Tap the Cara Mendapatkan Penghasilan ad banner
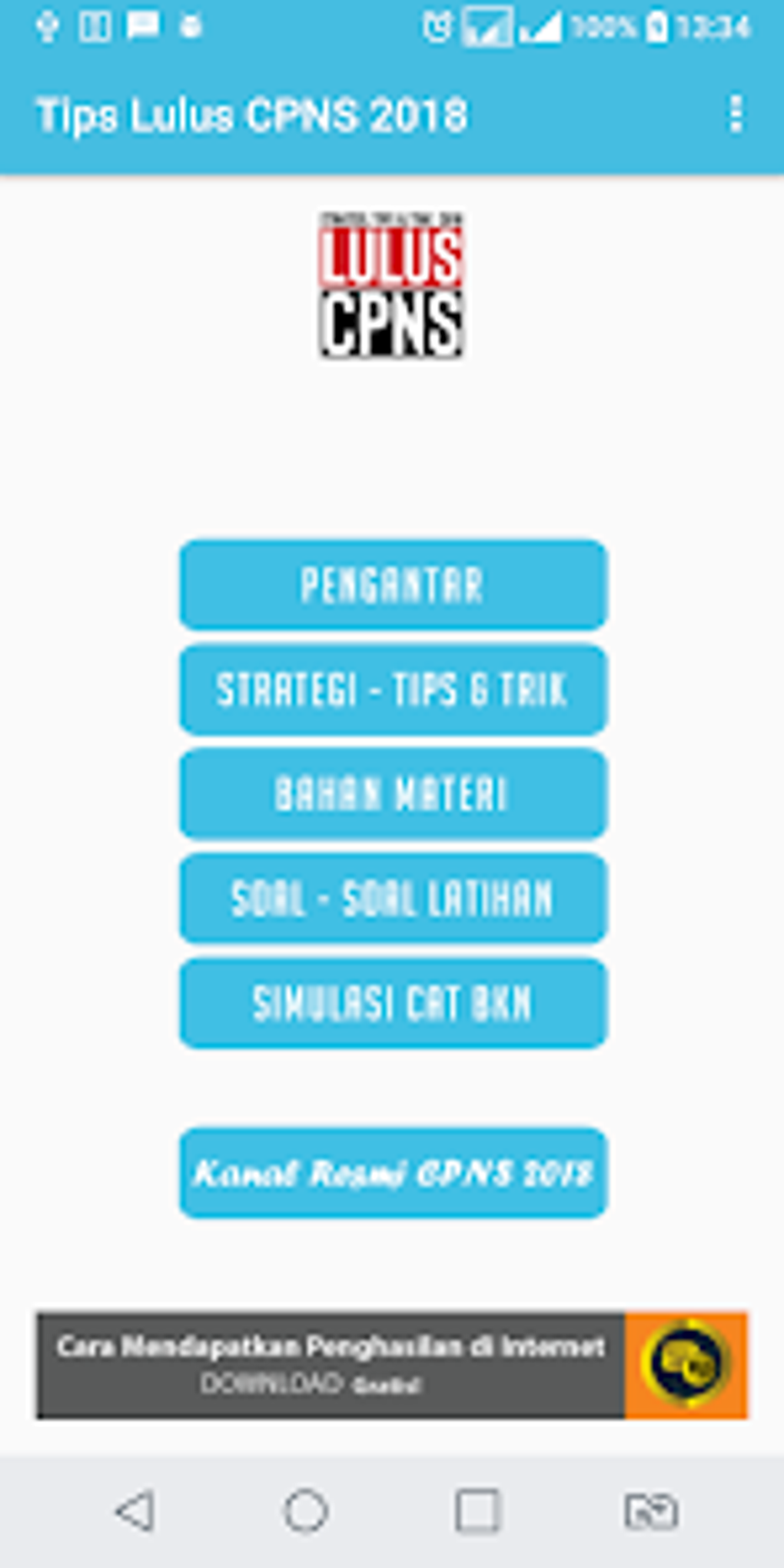 coord(392,1365)
